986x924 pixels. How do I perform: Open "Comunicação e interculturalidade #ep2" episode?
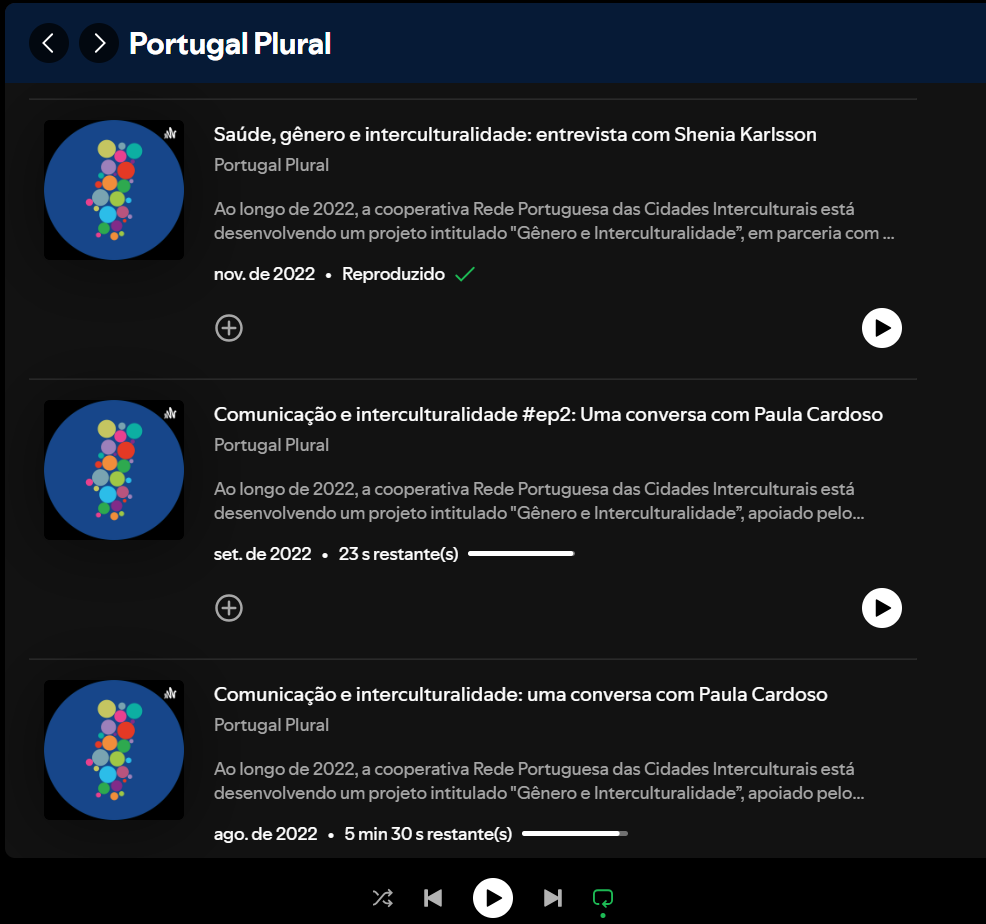(x=548, y=414)
